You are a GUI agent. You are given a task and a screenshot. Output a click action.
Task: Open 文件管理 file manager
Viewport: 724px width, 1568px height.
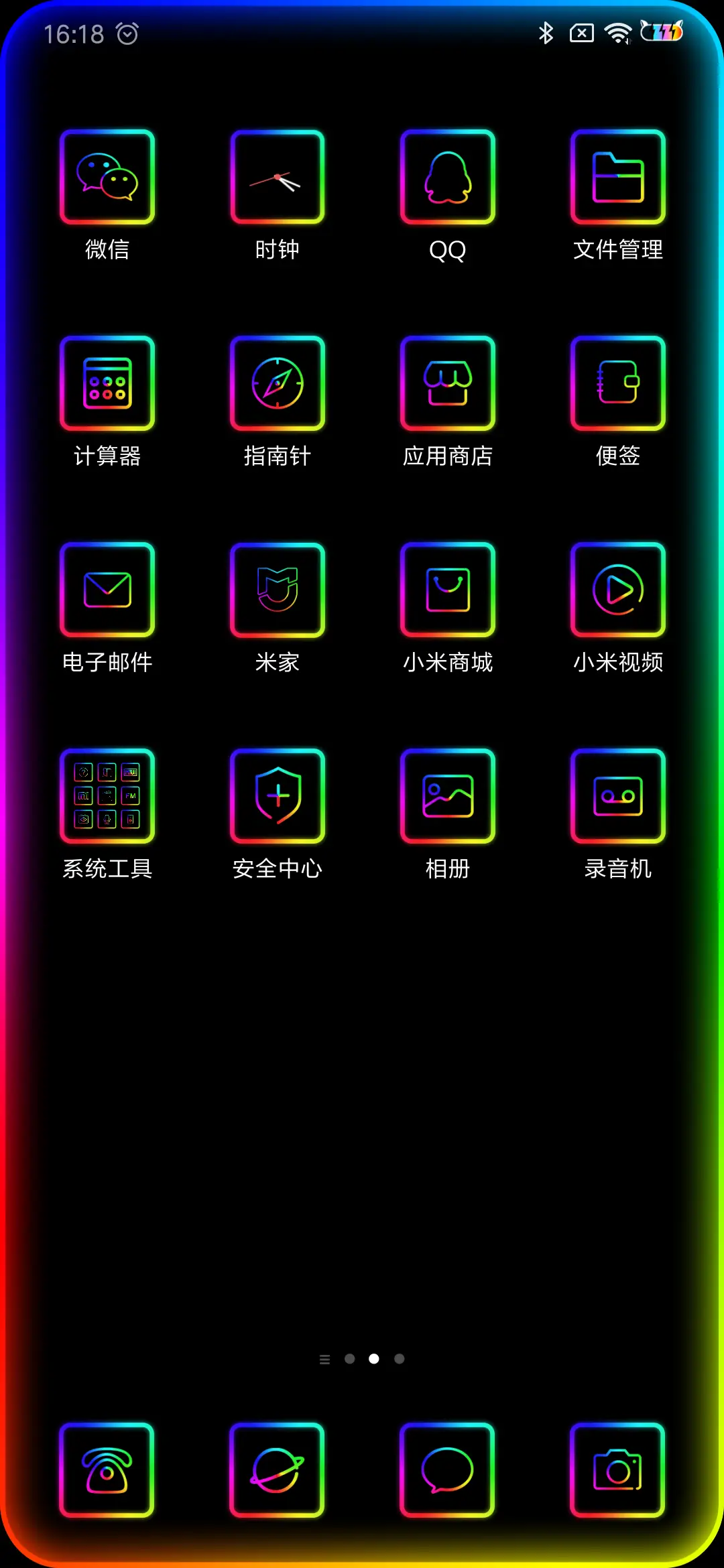point(617,177)
